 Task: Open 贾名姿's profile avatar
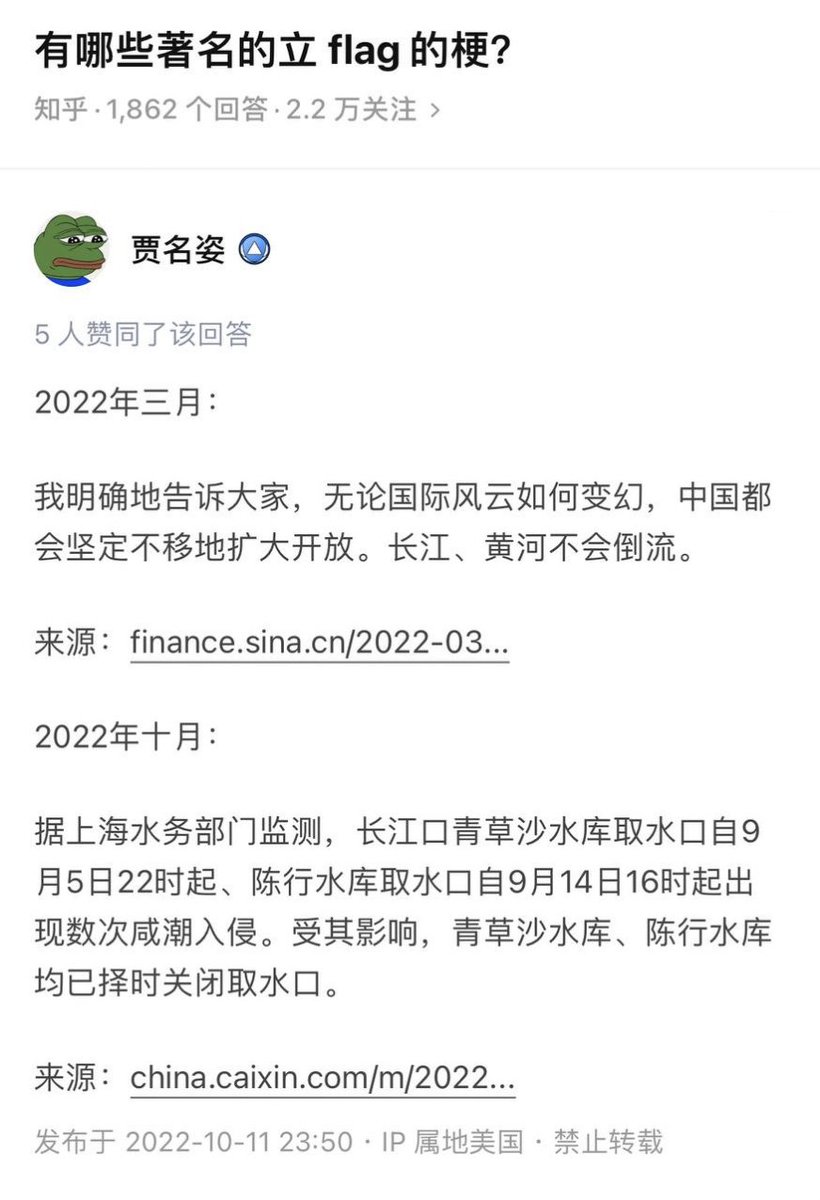(72, 250)
